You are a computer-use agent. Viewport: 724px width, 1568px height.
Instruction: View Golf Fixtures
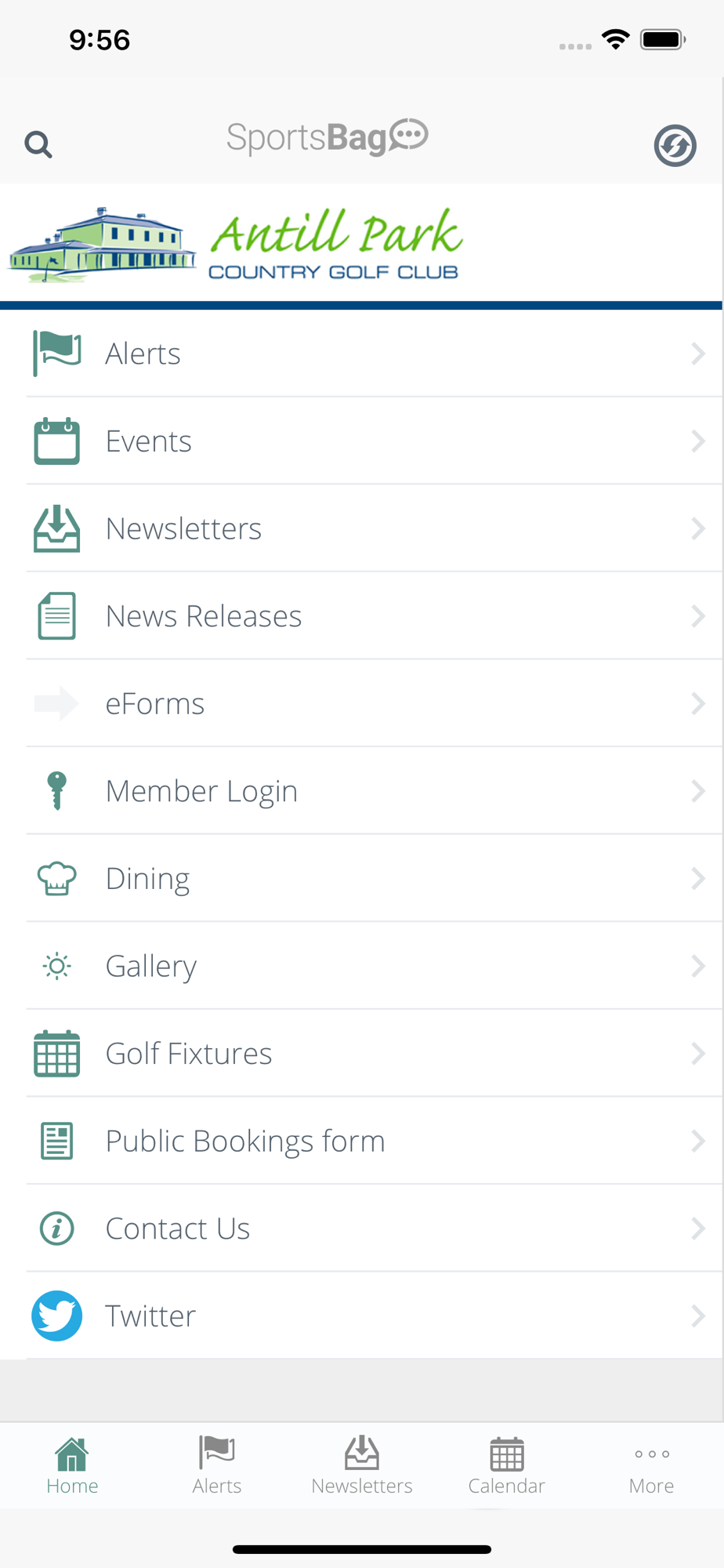click(362, 1054)
